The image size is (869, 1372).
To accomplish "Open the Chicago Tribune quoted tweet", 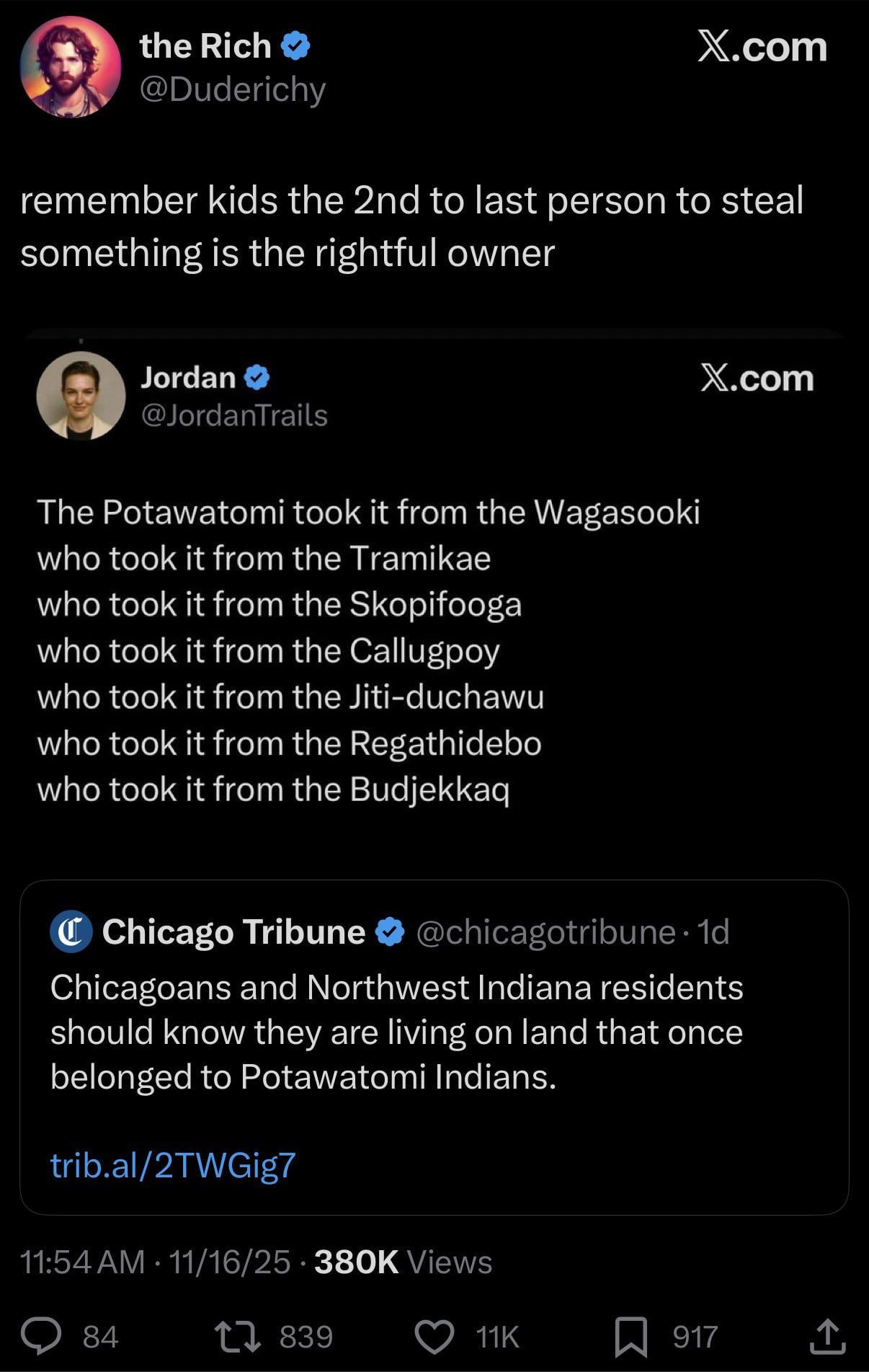I will [x=432, y=1031].
